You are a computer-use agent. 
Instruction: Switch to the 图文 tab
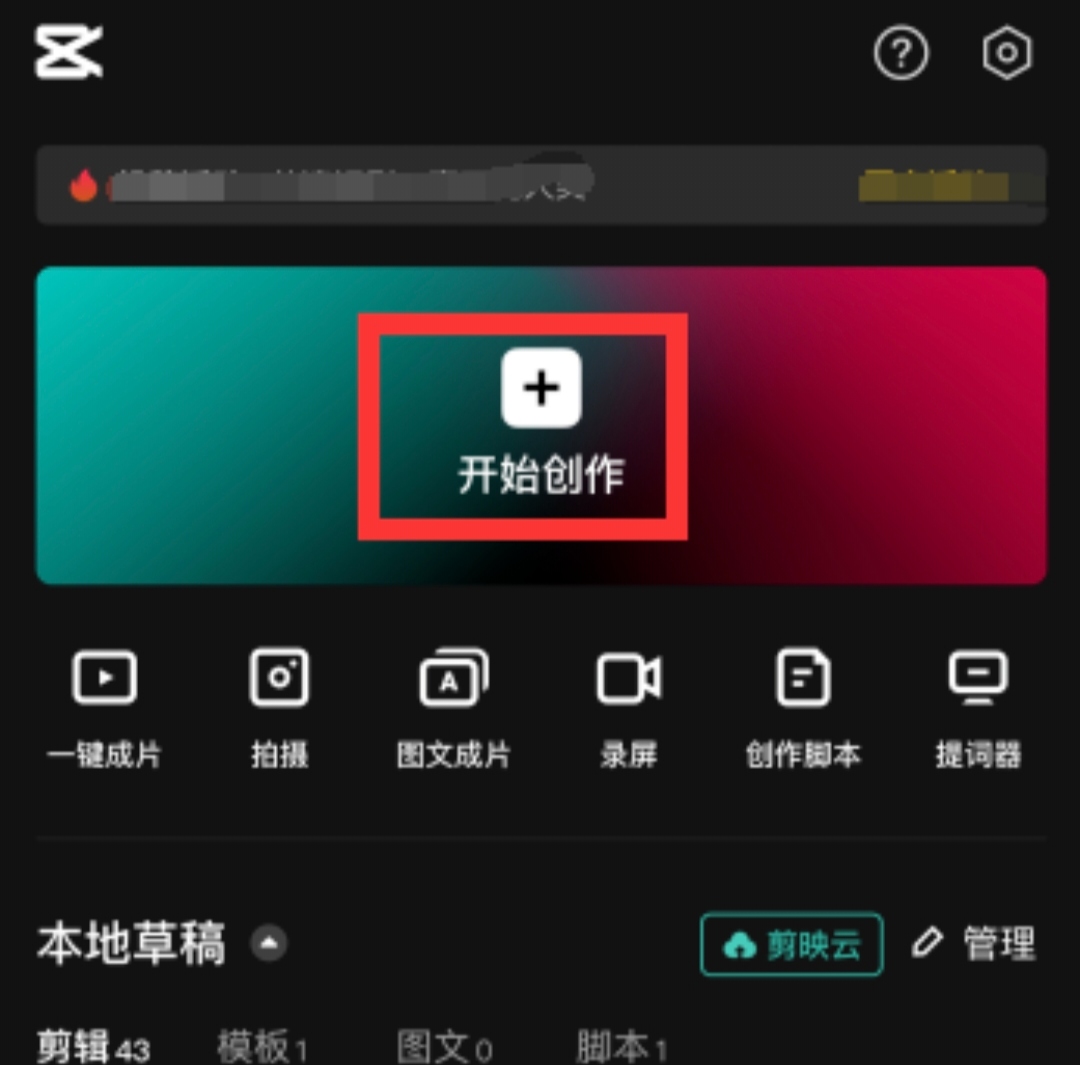click(444, 1047)
